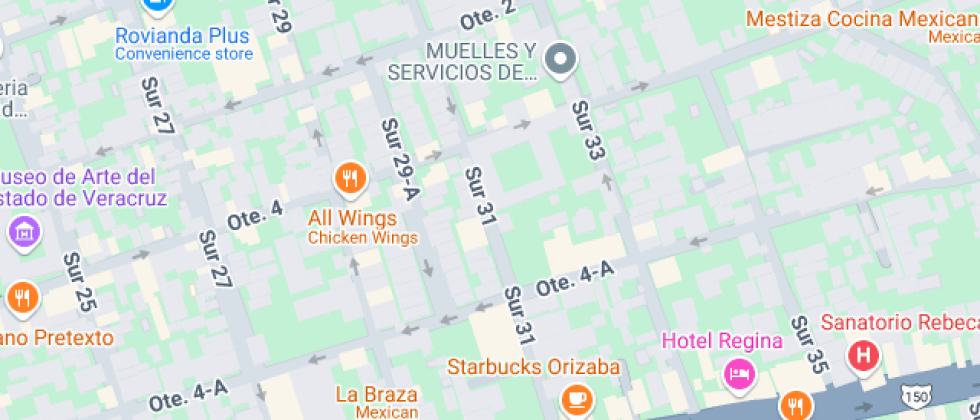Open the Pretexto restaurant marker
980x420 pixels.
(x=22, y=297)
